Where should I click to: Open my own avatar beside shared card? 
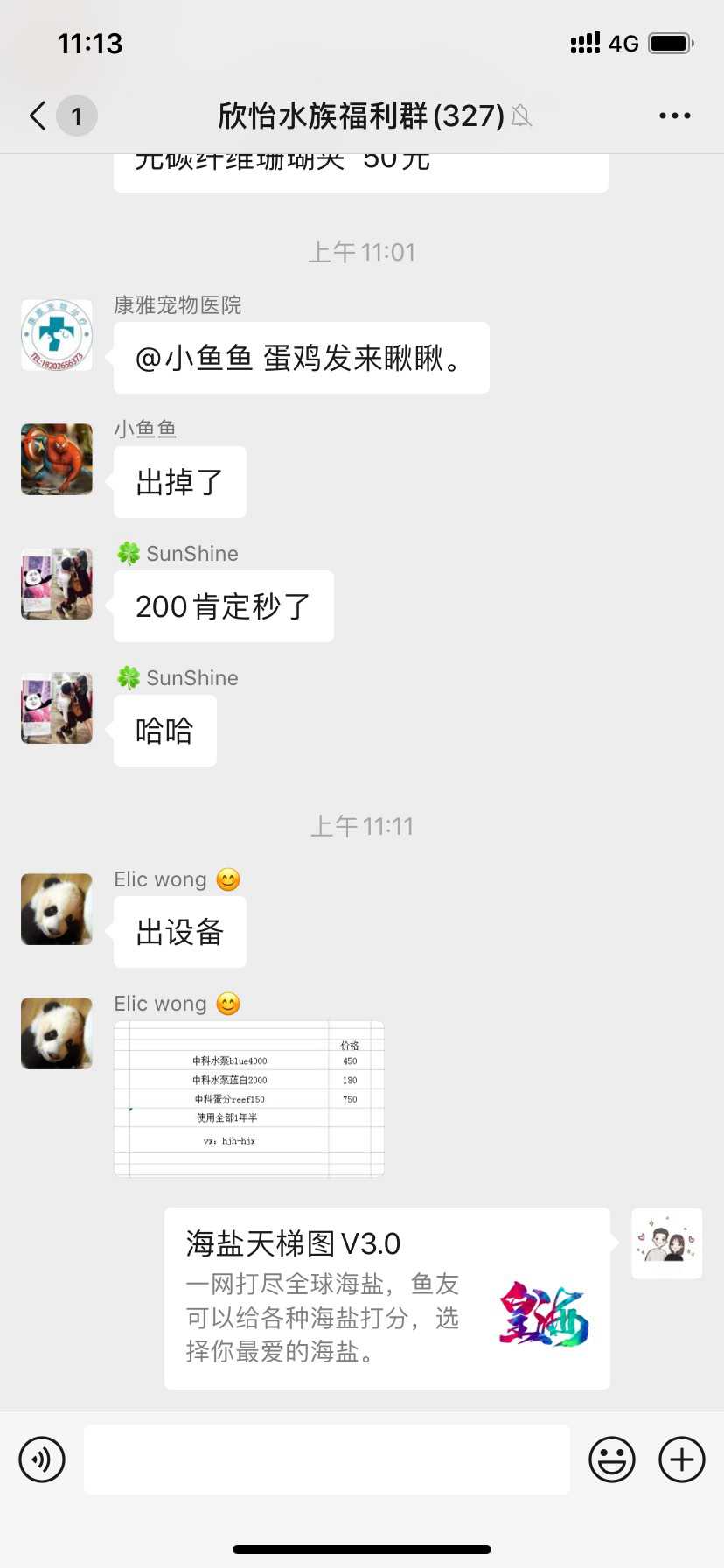666,1243
